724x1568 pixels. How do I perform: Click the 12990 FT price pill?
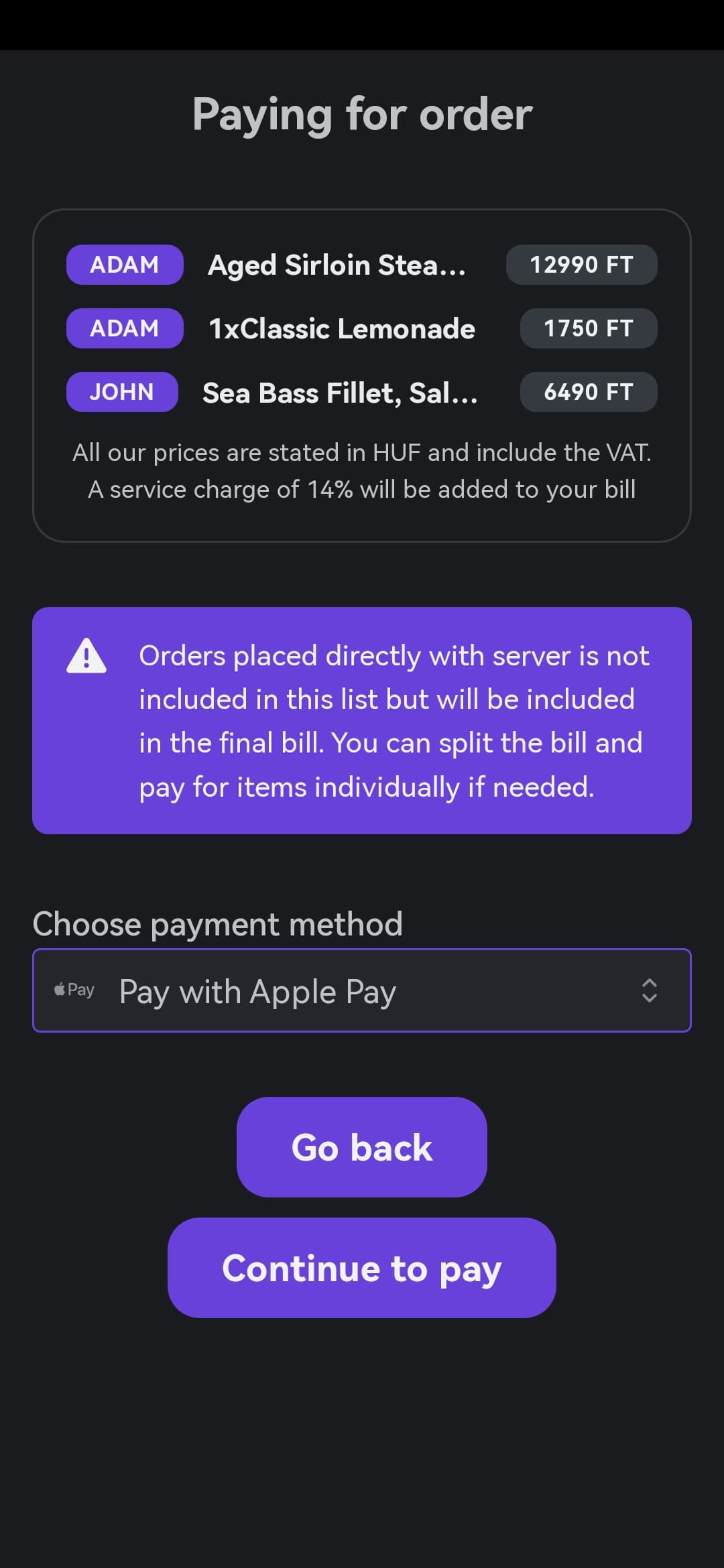tap(581, 265)
